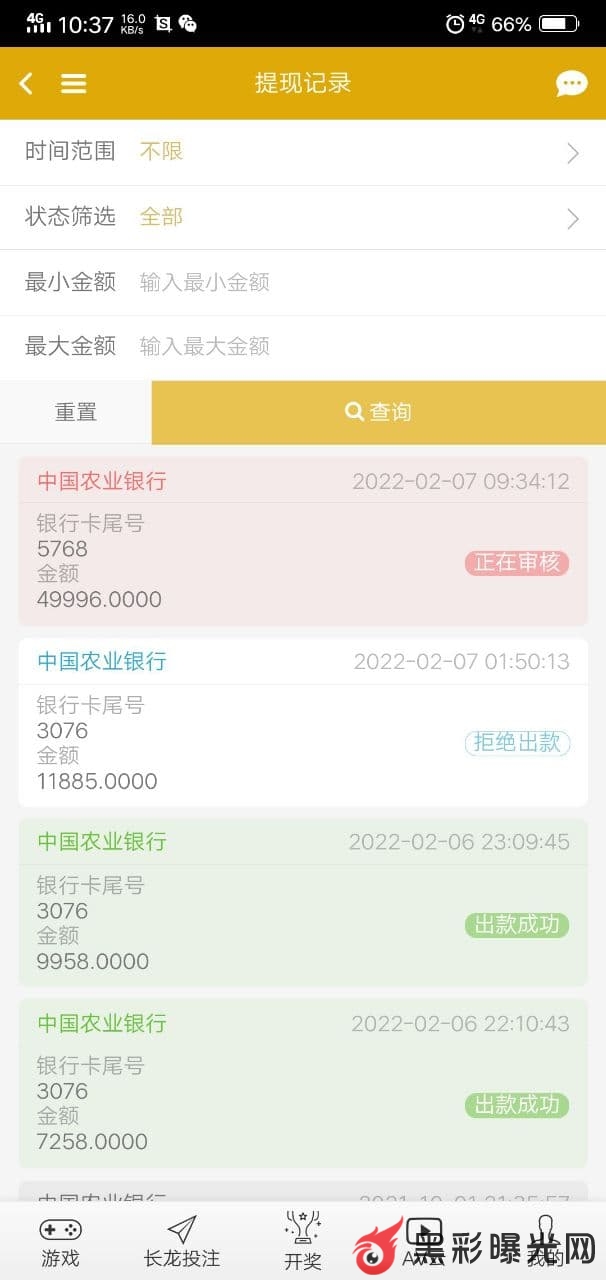The height and width of the screenshot is (1280, 606).
Task: Open the chat support bubble icon
Action: click(x=571, y=84)
